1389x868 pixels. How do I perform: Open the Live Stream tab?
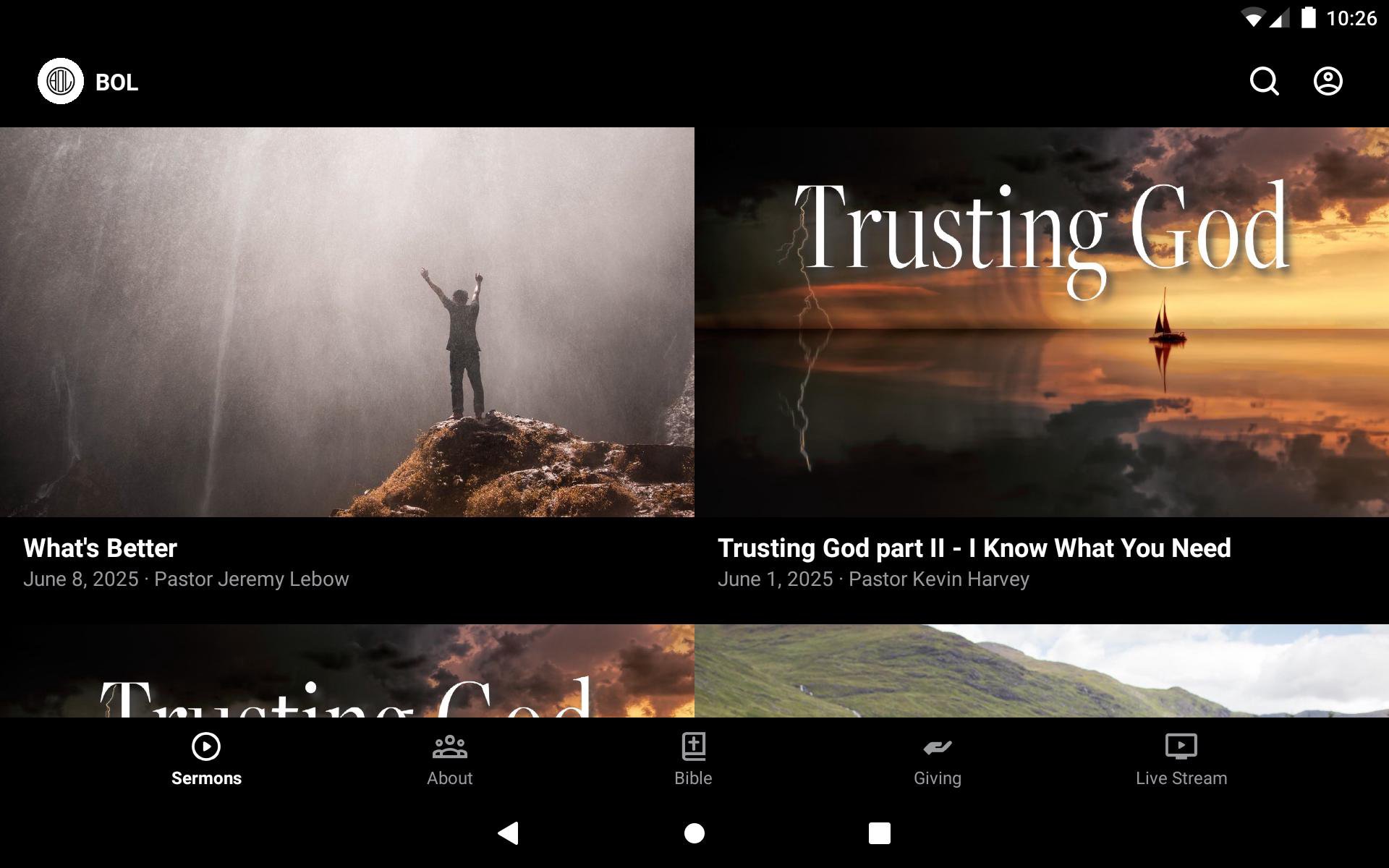tap(1181, 759)
